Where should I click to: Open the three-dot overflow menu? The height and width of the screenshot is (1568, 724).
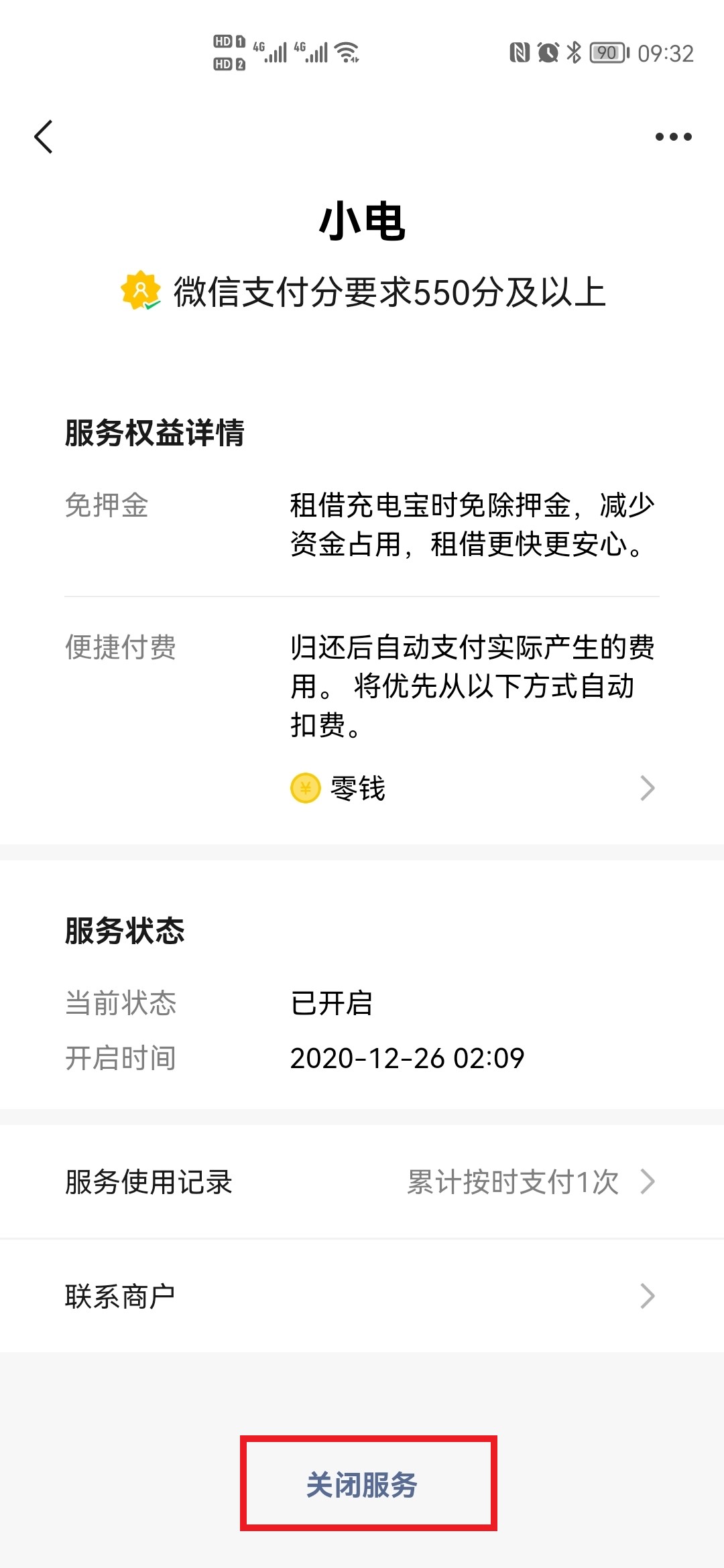(673, 137)
